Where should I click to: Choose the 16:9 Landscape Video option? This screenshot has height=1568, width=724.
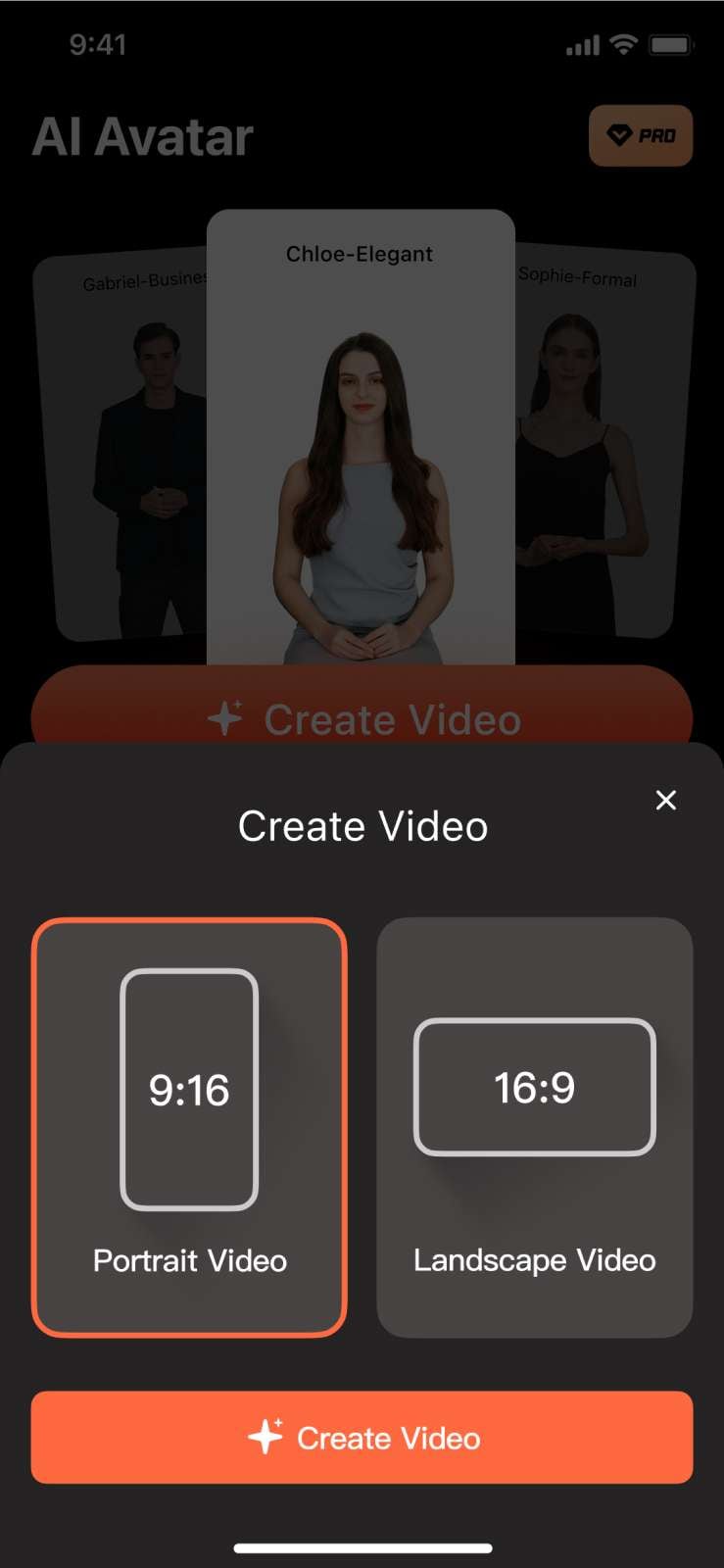(535, 1127)
